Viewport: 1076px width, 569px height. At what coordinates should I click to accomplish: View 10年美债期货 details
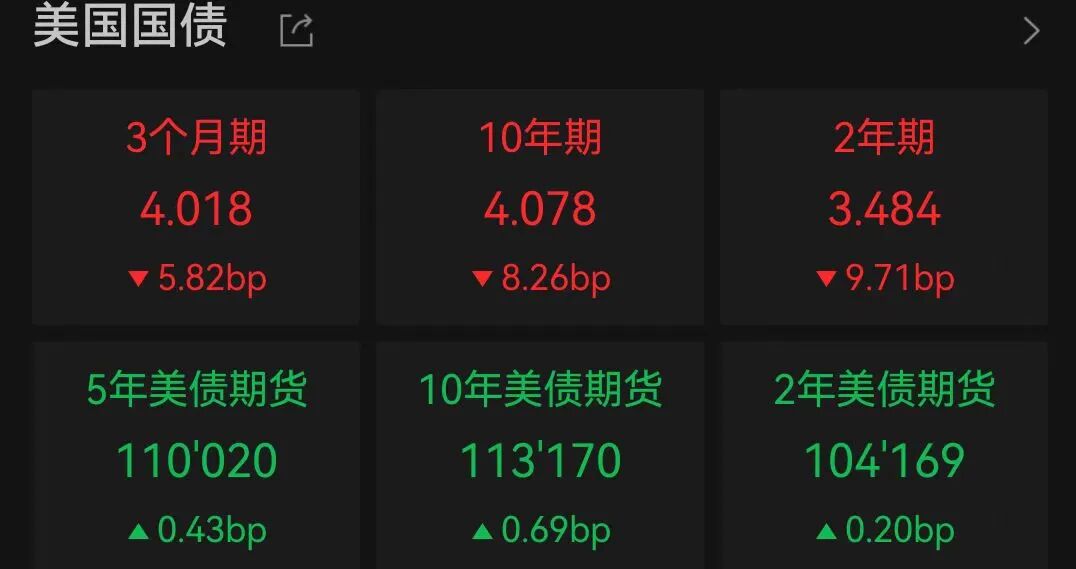pyautogui.click(x=540, y=458)
